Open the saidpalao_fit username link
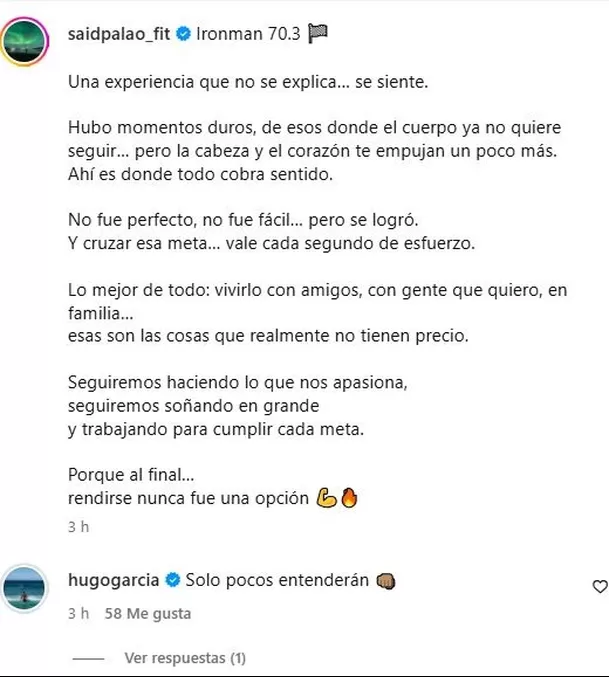The width and height of the screenshot is (609, 677). [119, 33]
